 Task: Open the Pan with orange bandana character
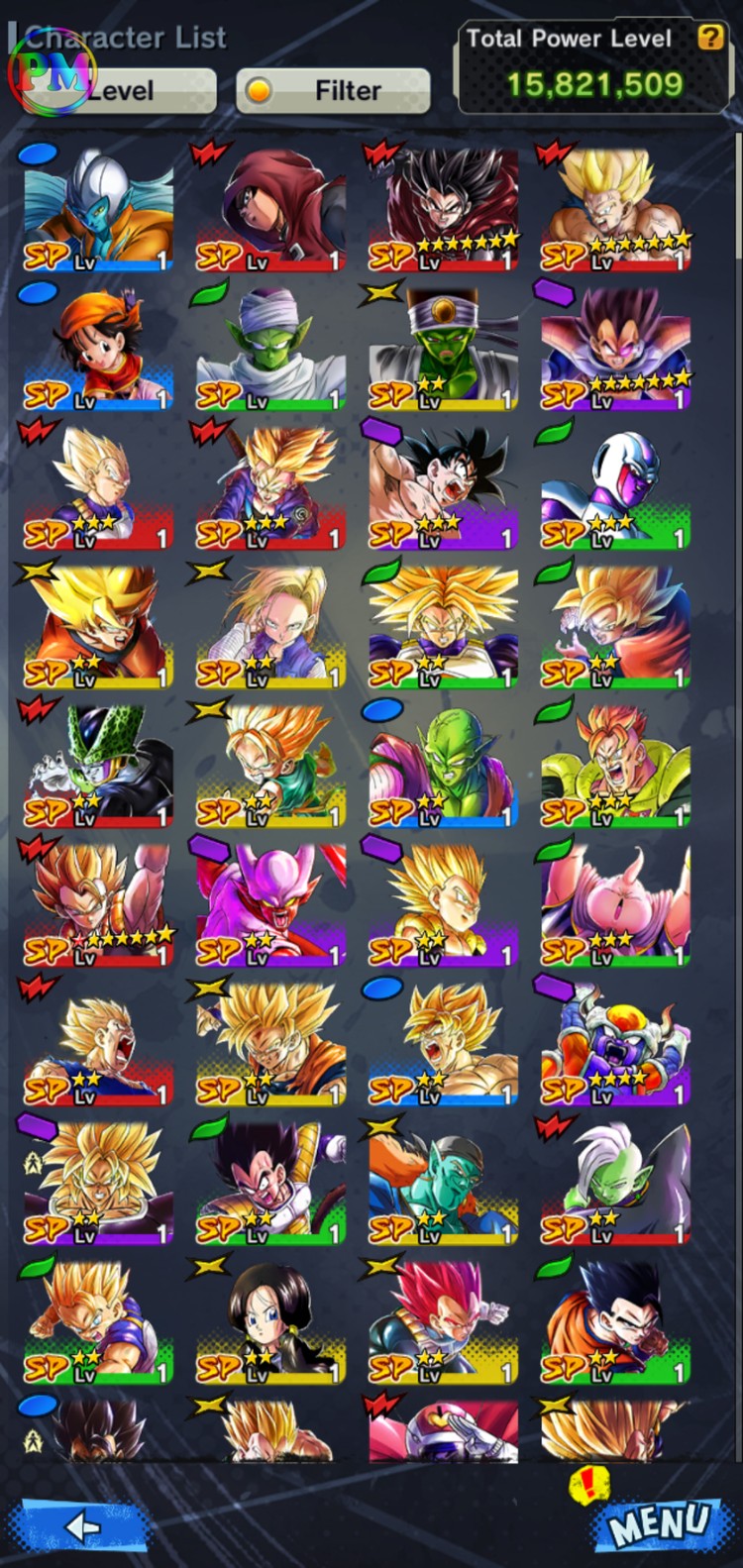point(98,349)
